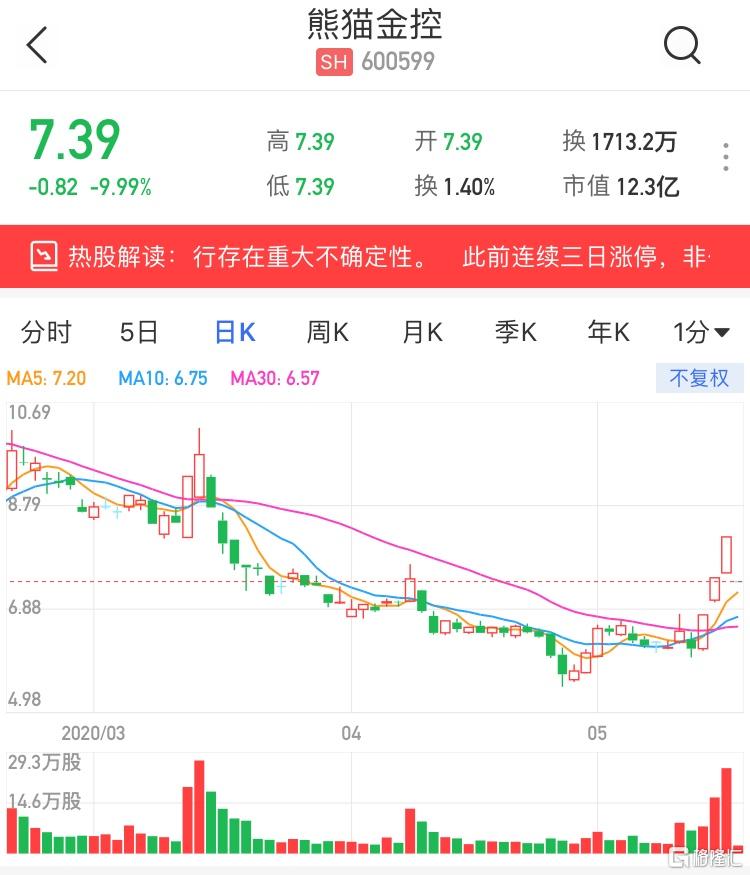Select the 日K chart tab

pyautogui.click(x=235, y=332)
